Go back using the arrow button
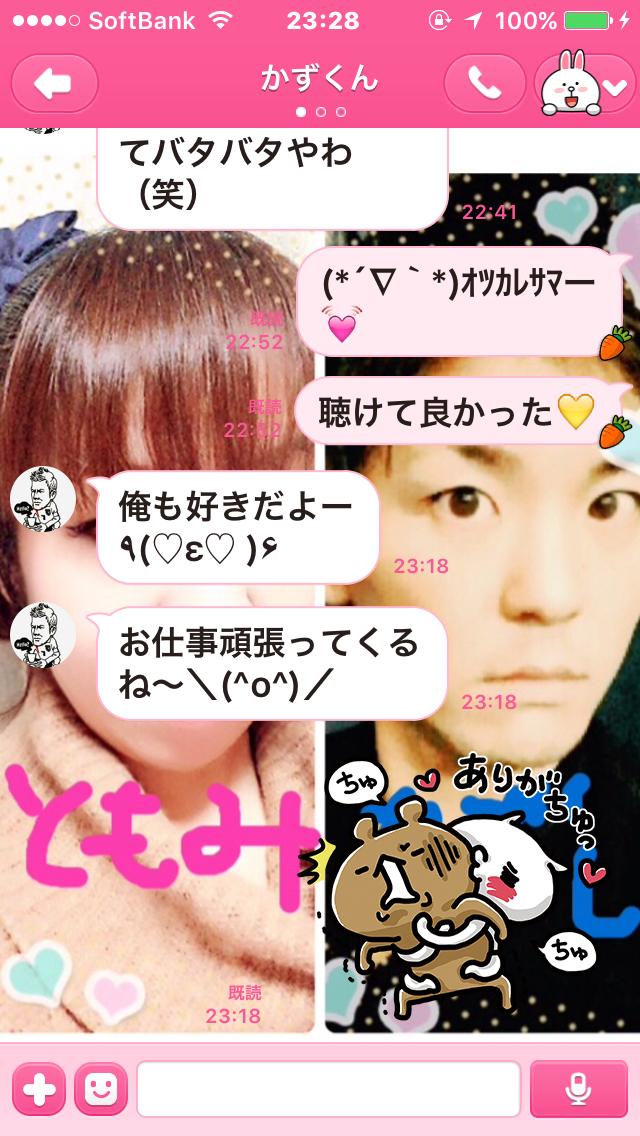The image size is (640, 1136). (x=54, y=84)
